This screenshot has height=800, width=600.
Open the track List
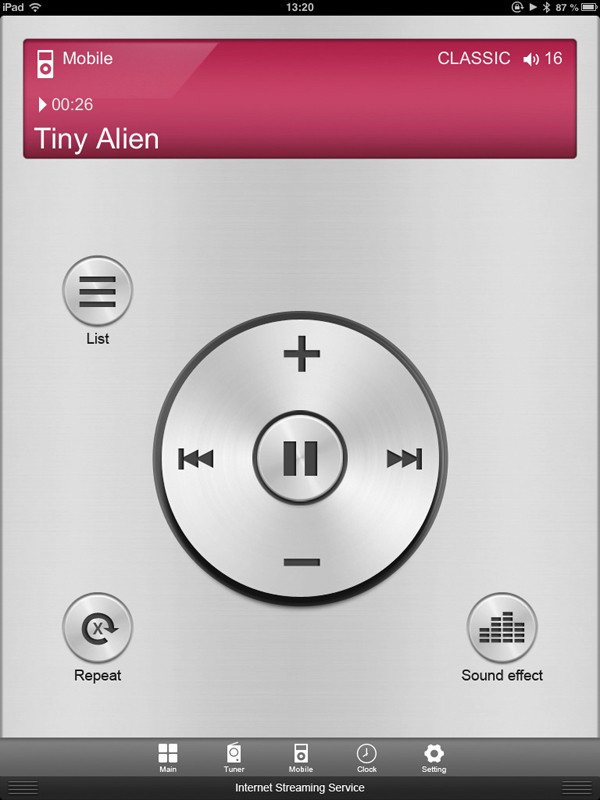tap(98, 291)
